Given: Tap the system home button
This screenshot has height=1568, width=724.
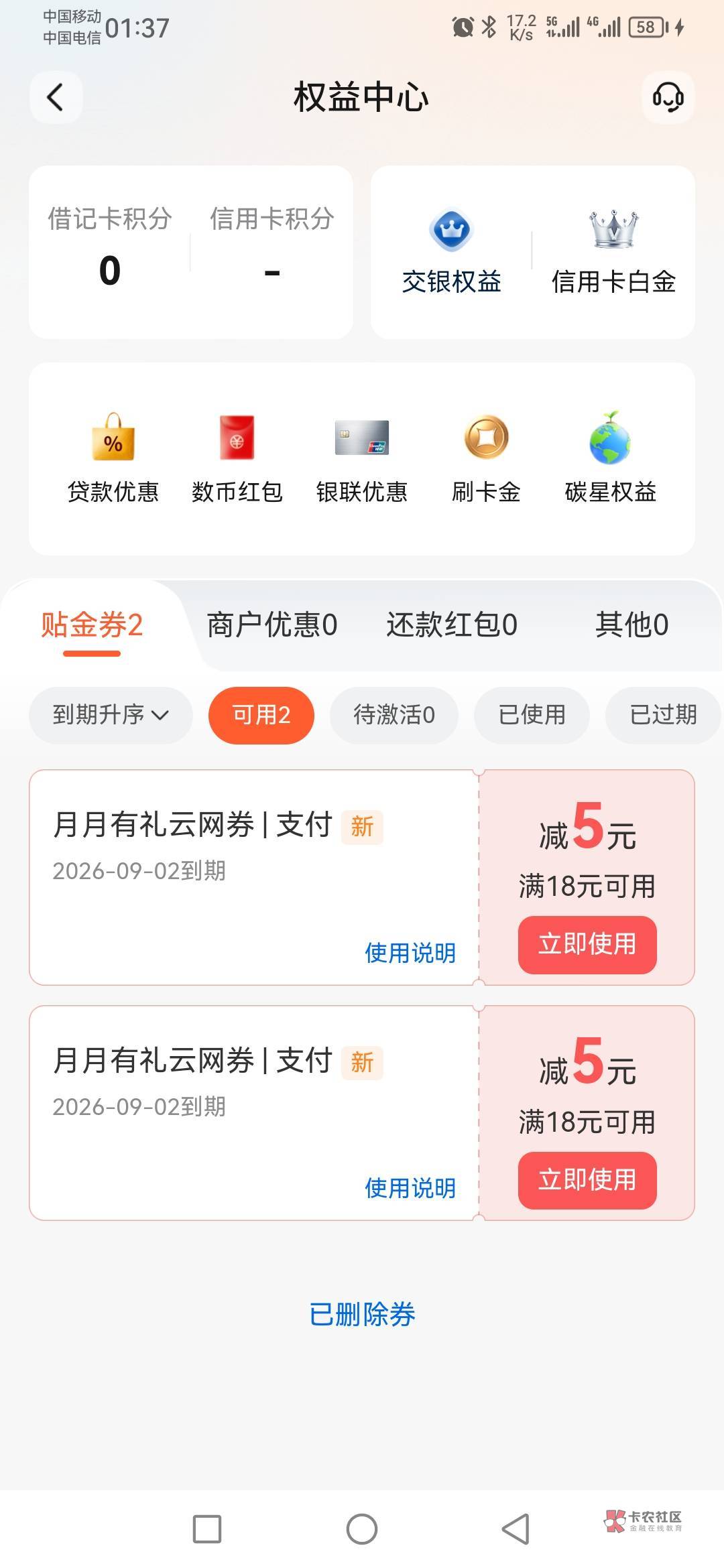Looking at the screenshot, I should pos(362,1529).
